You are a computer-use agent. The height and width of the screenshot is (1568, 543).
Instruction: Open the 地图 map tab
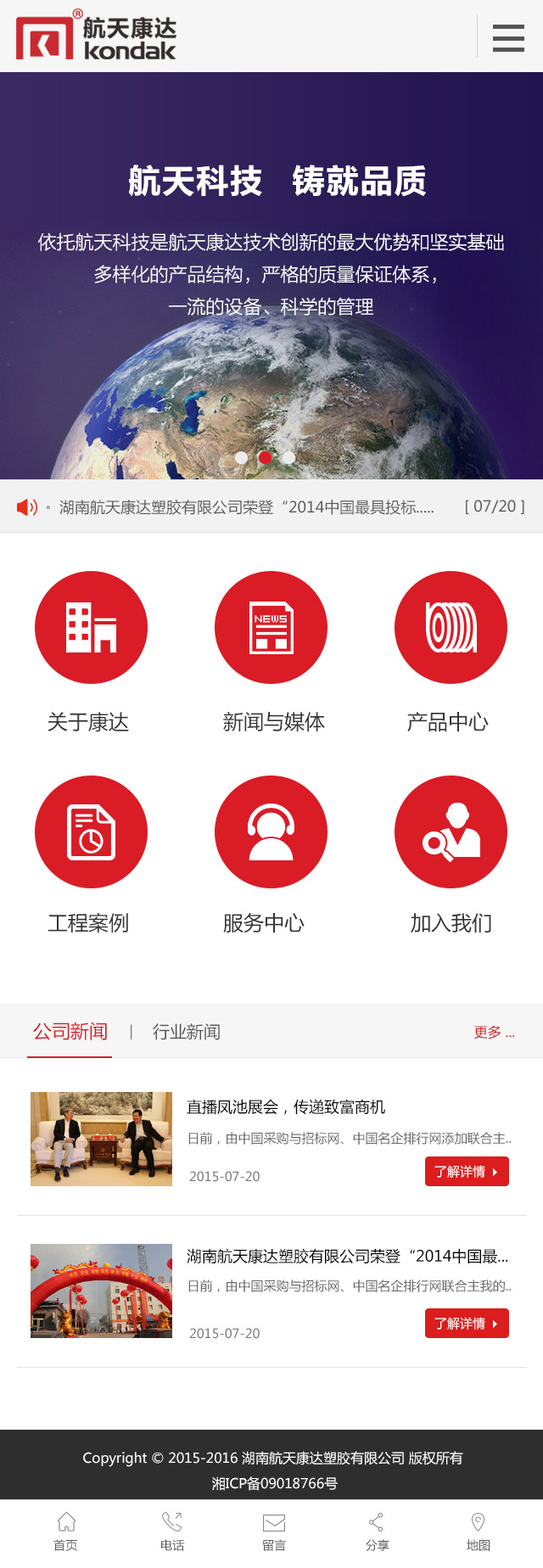(478, 1532)
